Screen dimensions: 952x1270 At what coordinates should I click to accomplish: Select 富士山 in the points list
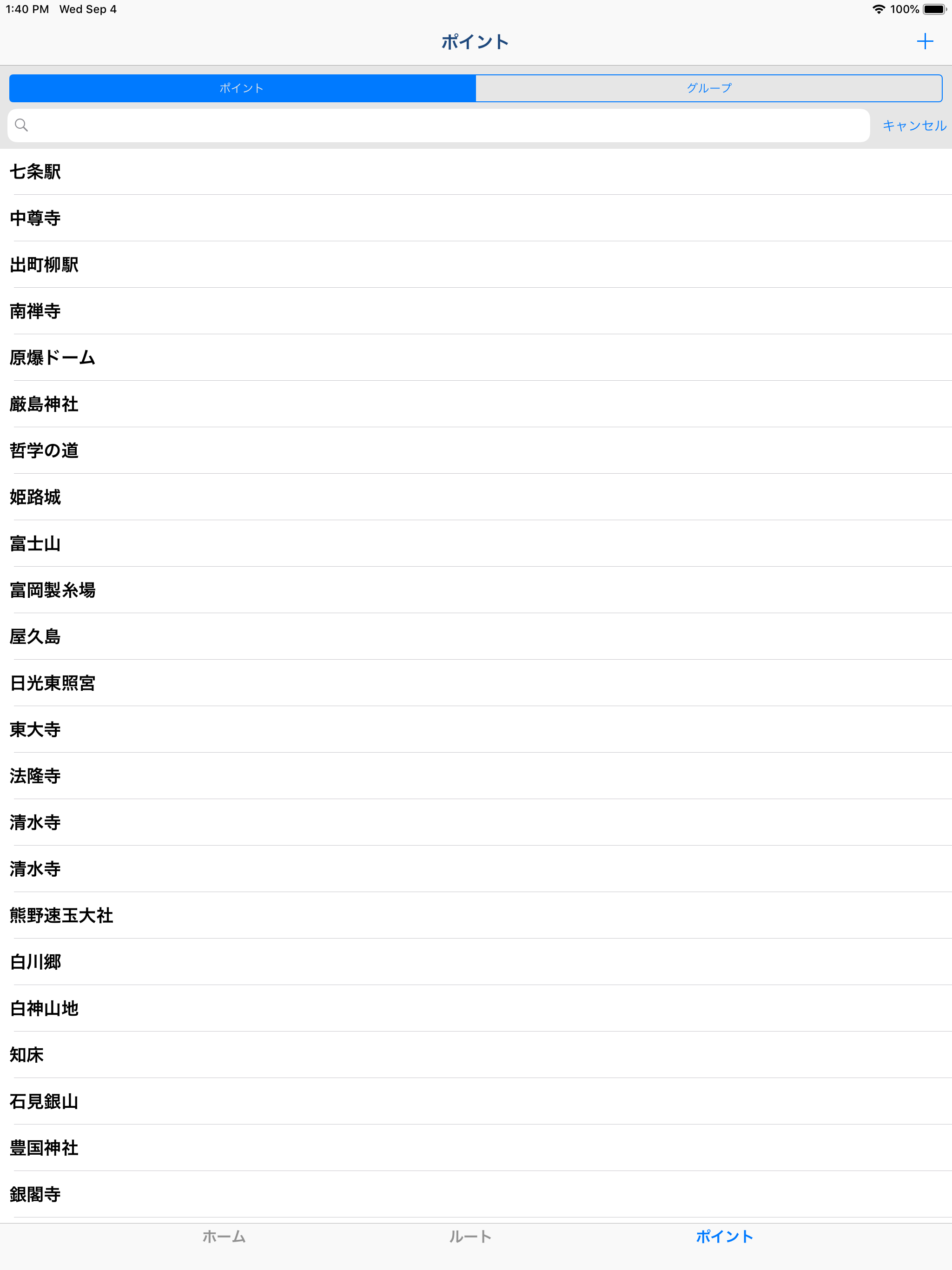230,544
